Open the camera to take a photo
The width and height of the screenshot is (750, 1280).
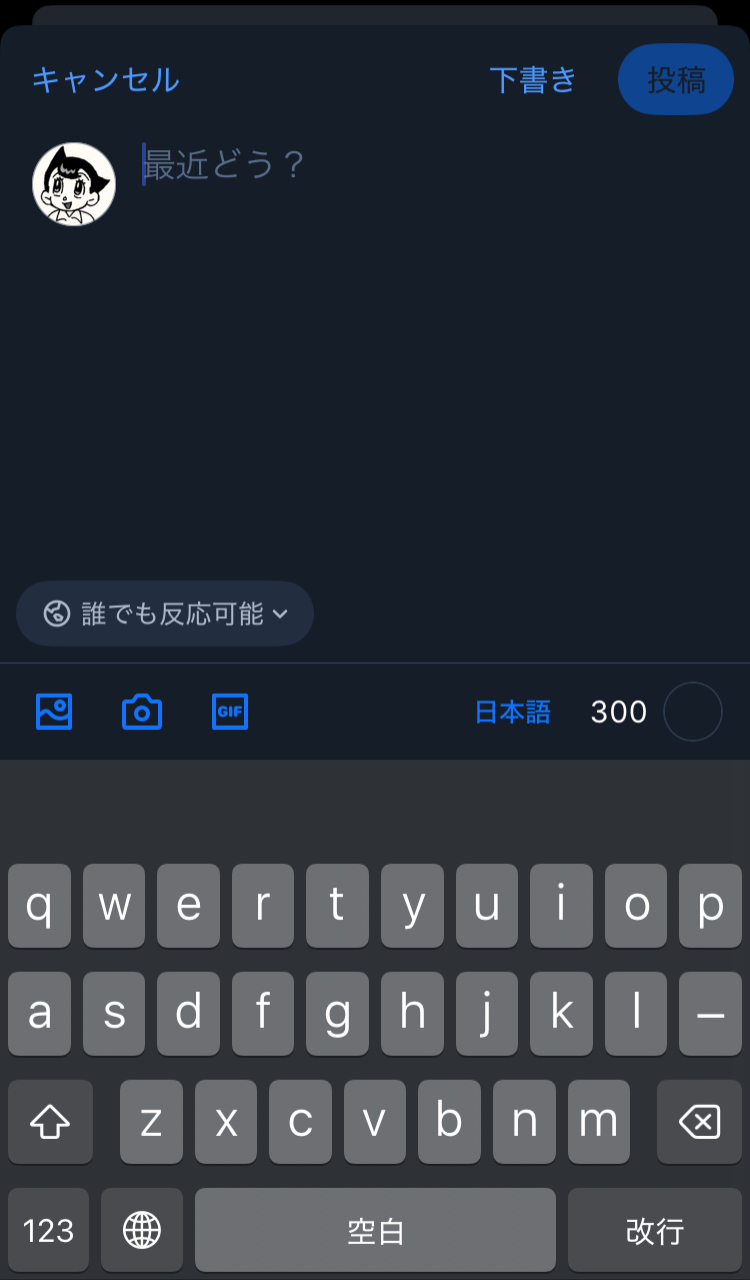pyautogui.click(x=142, y=712)
